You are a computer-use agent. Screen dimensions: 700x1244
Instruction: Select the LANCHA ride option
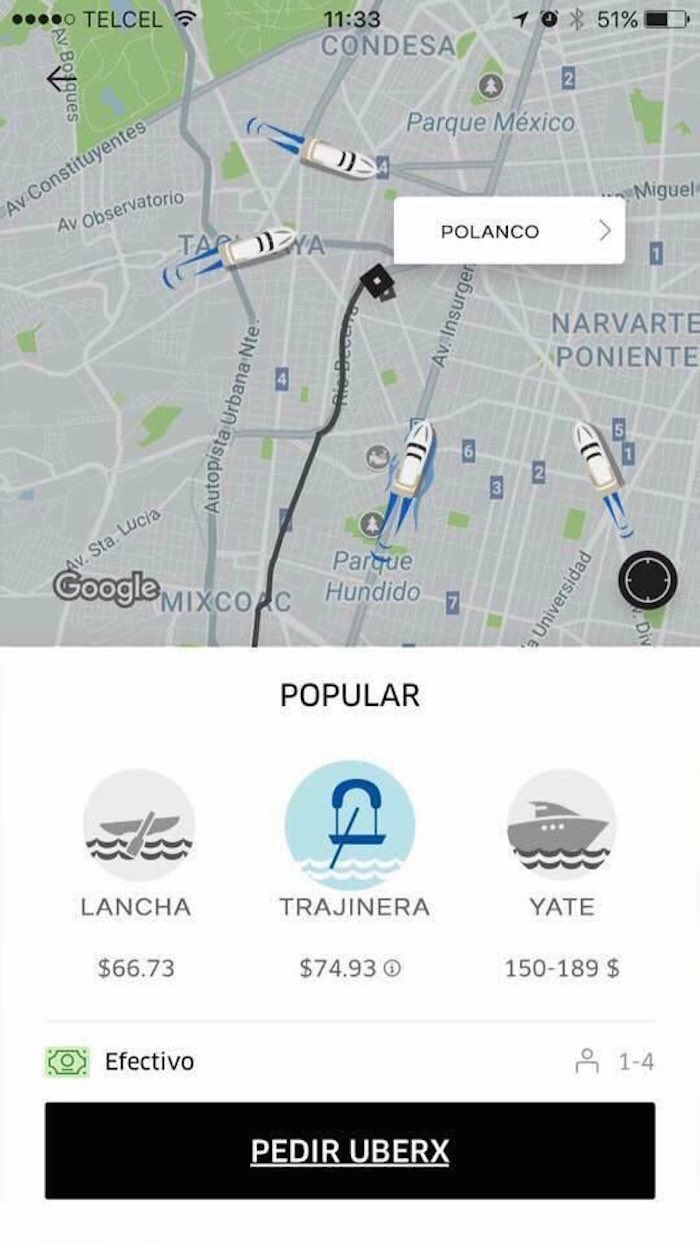[138, 825]
